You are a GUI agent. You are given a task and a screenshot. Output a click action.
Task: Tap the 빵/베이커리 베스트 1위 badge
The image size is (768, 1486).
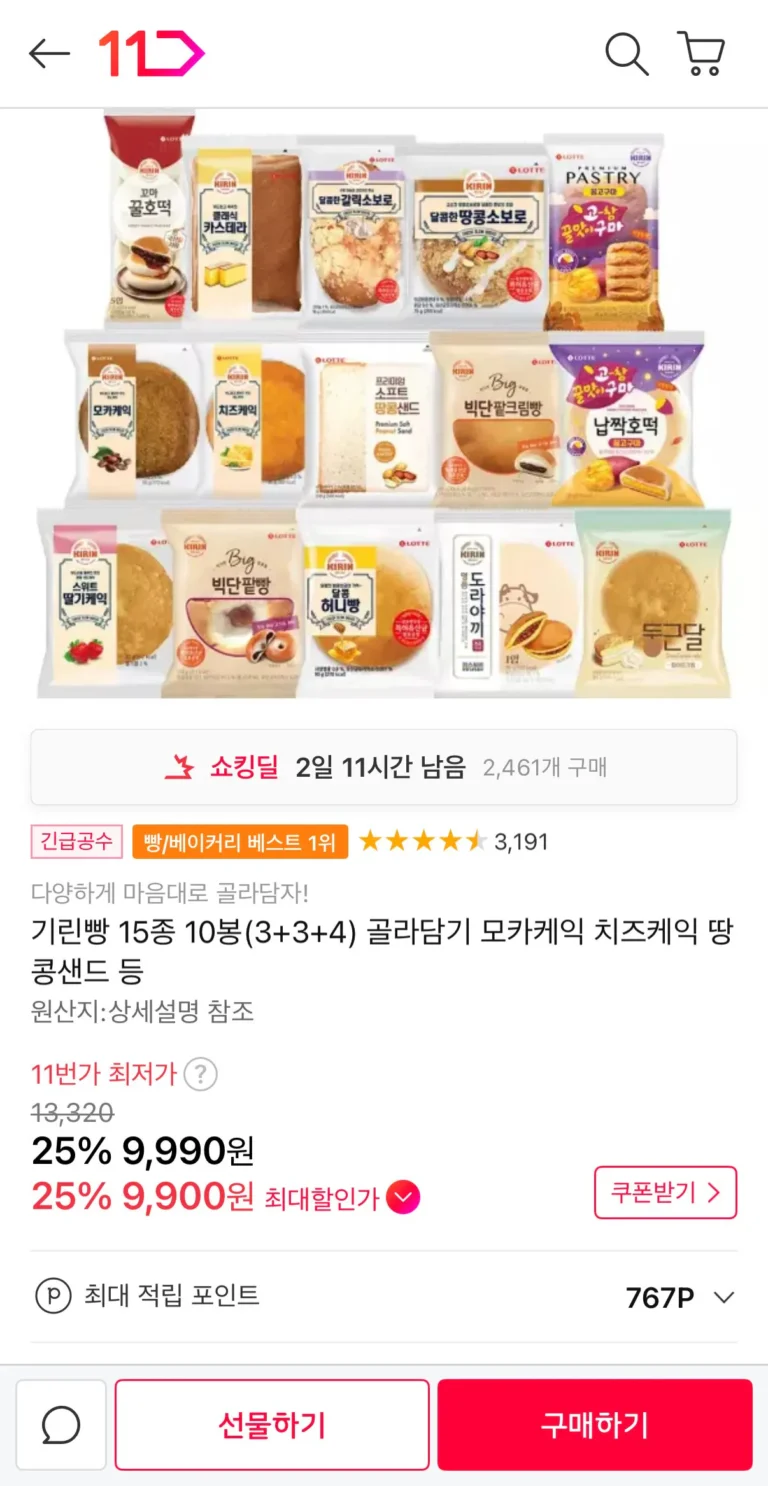click(x=239, y=841)
